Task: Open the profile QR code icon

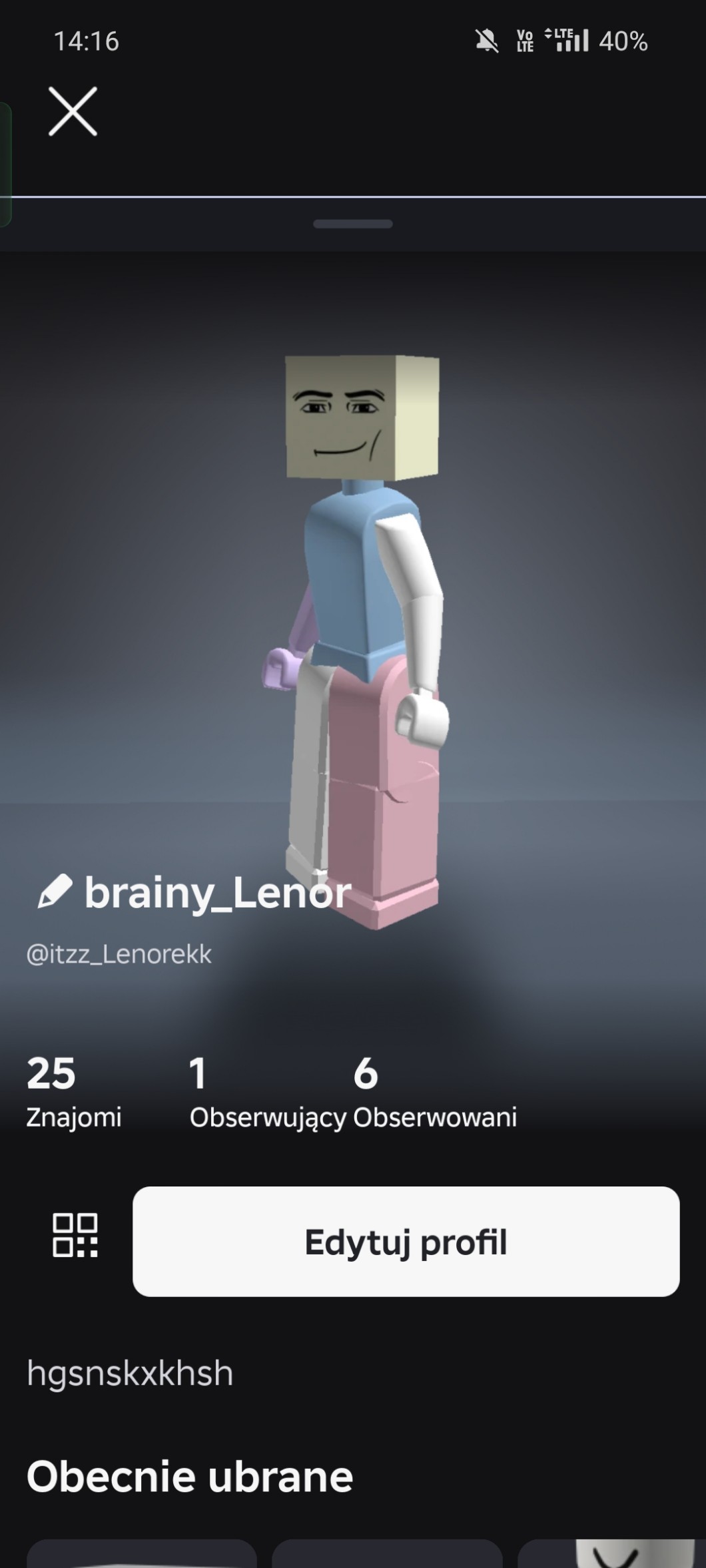Action: pos(75,1235)
